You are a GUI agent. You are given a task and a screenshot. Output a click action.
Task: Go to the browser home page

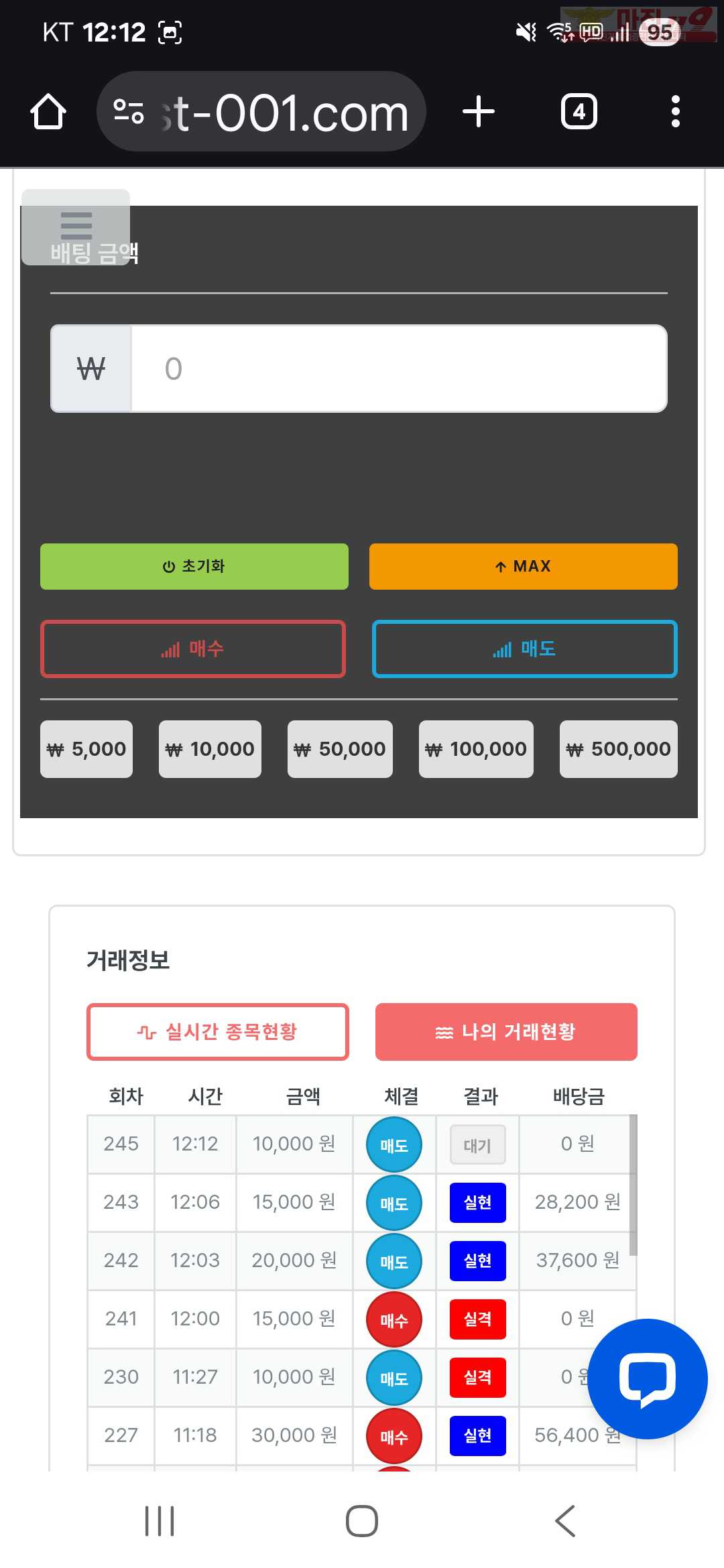point(48,112)
